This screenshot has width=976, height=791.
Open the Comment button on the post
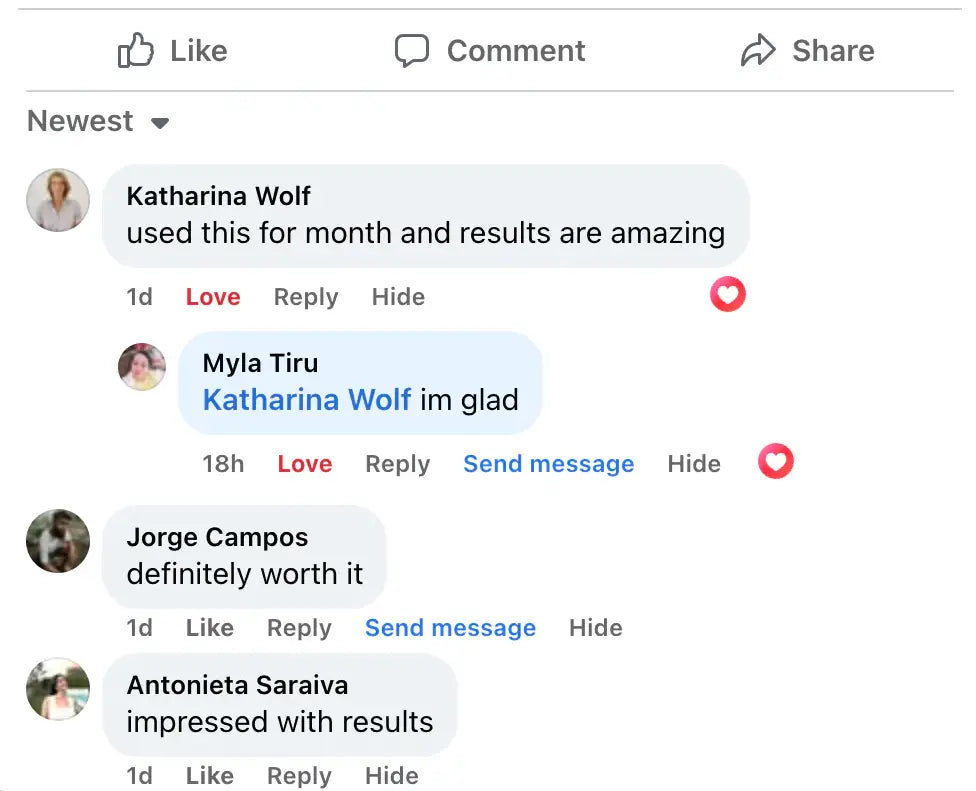490,51
